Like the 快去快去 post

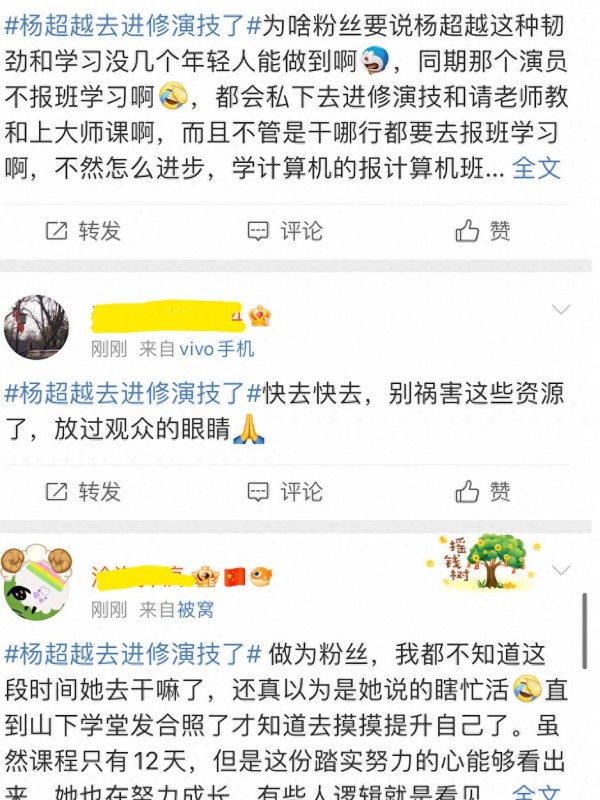[483, 491]
